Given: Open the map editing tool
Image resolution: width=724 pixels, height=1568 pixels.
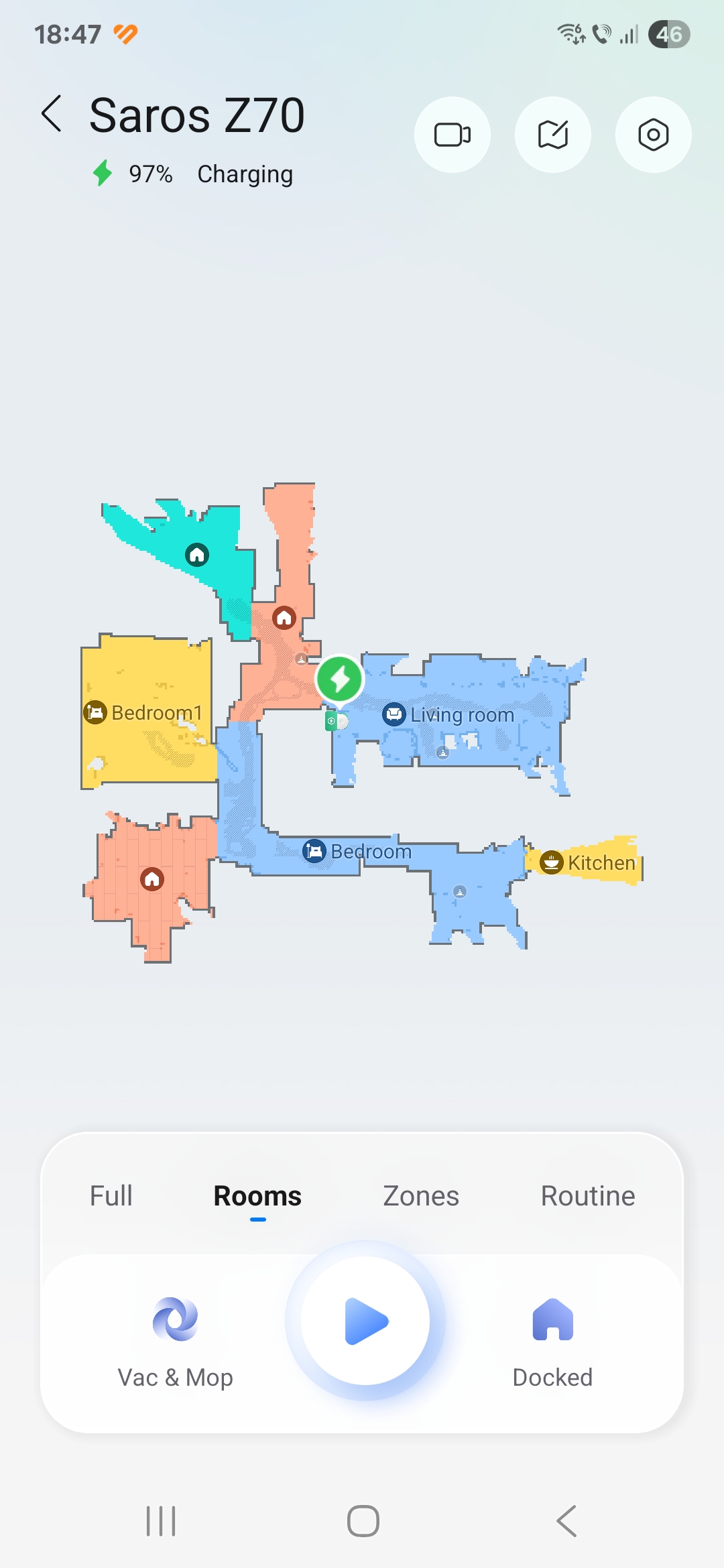Looking at the screenshot, I should click(x=553, y=135).
